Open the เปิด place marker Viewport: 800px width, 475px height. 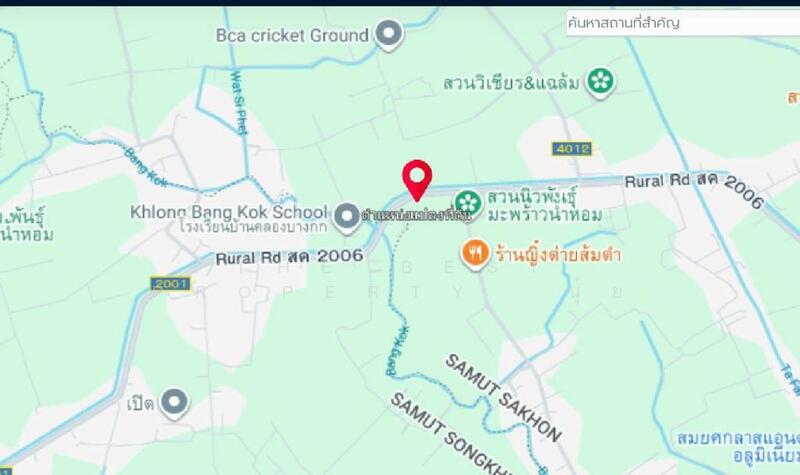click(x=176, y=403)
